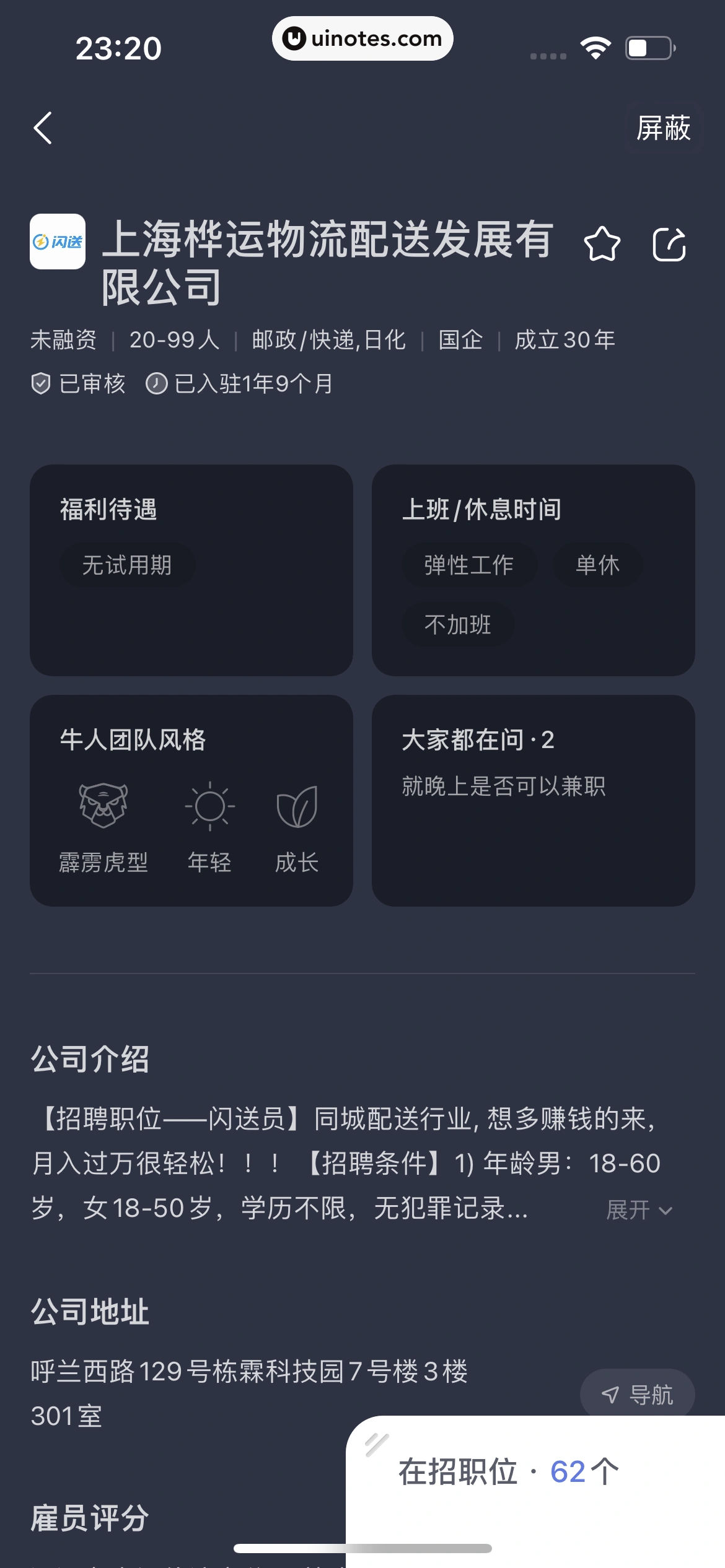Open the 福利待遇 card

191,570
